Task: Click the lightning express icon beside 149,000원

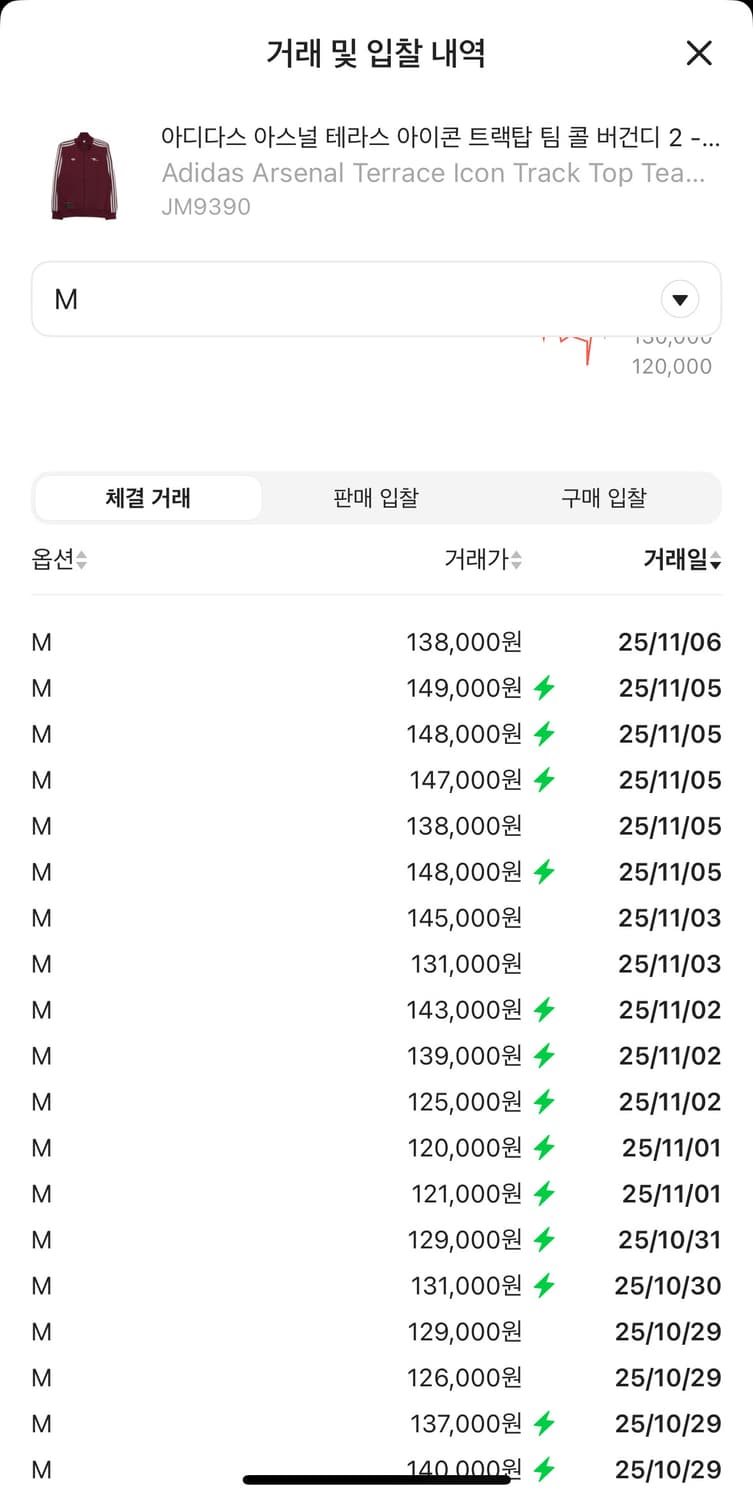Action: (x=545, y=687)
